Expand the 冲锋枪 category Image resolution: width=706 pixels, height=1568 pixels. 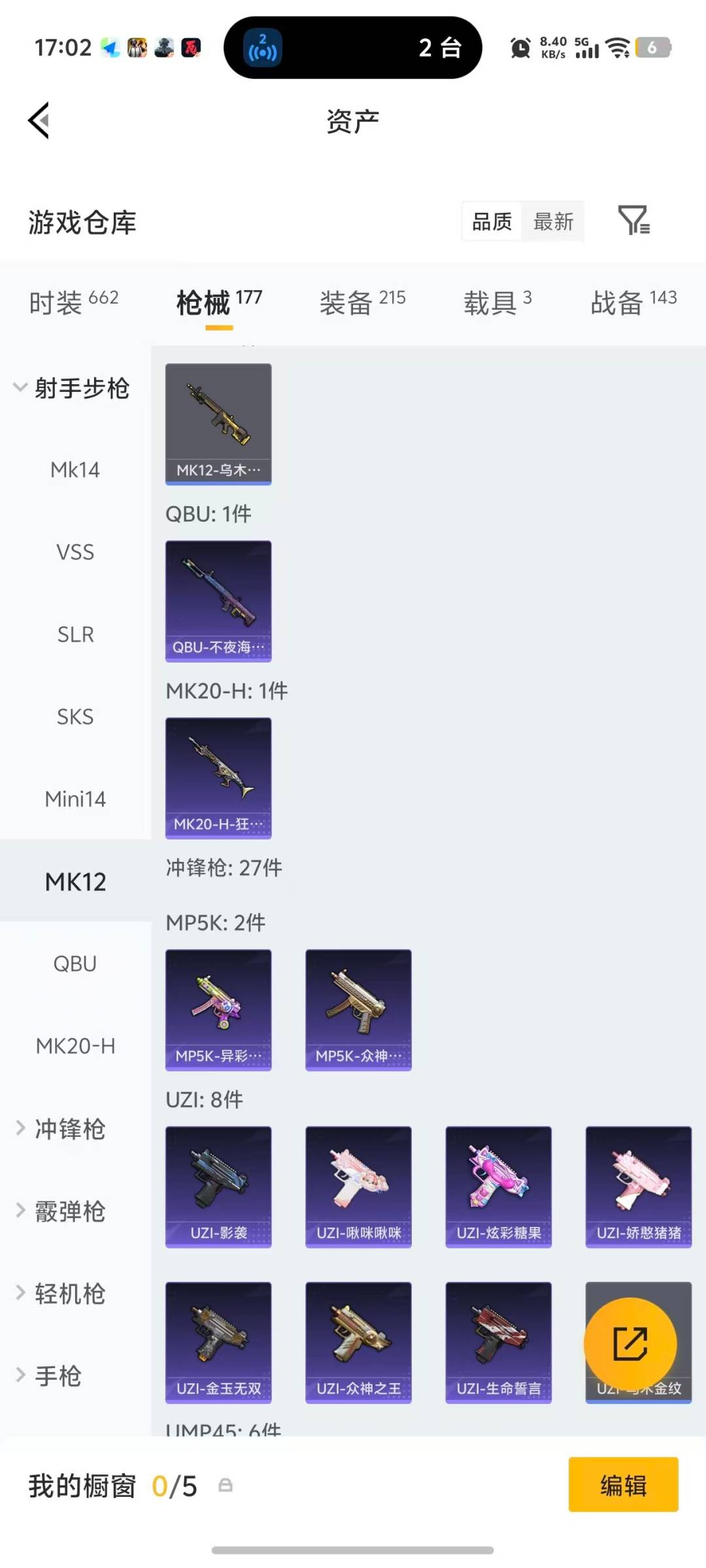[69, 1128]
